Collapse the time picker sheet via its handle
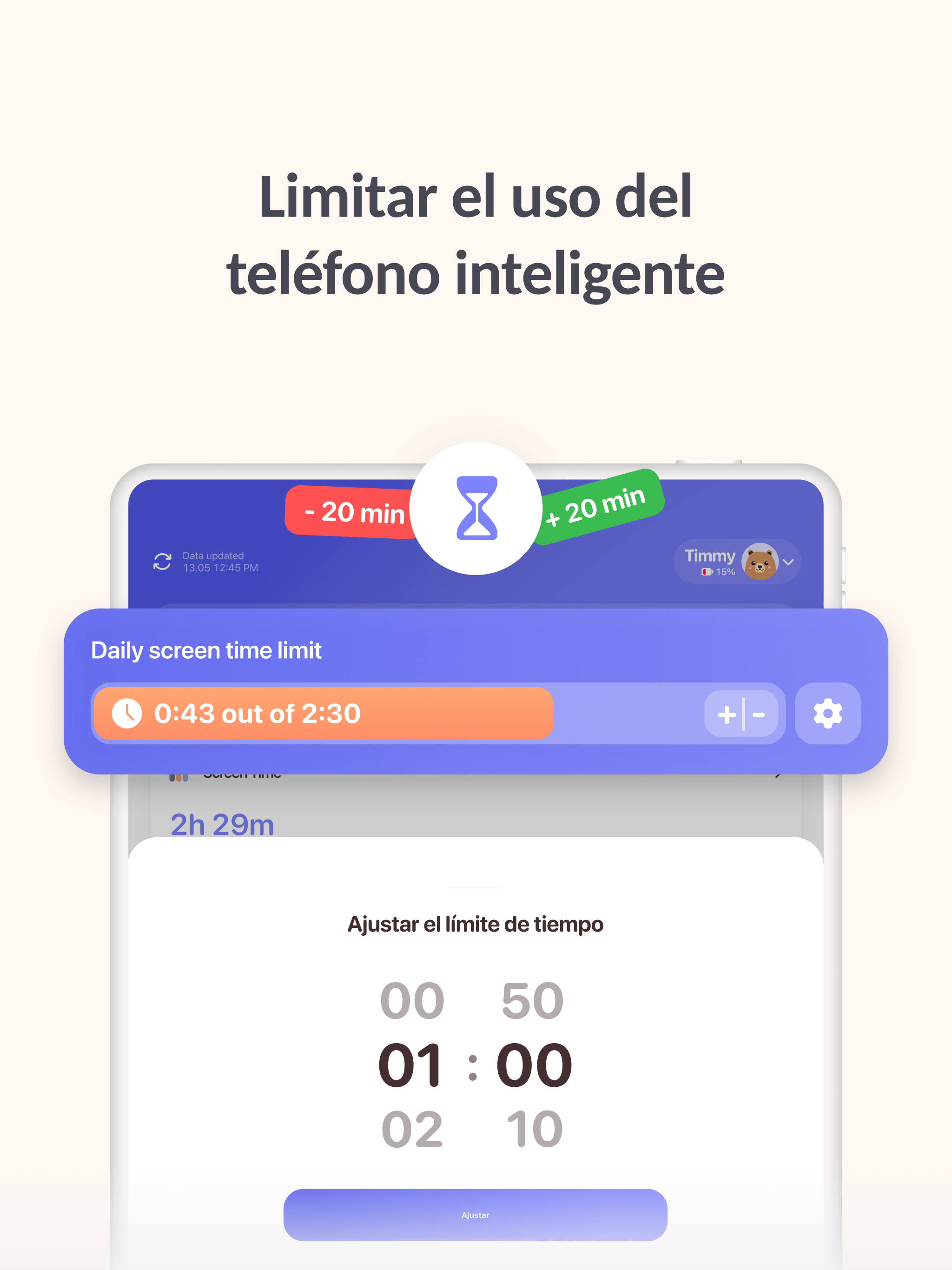 point(476,887)
